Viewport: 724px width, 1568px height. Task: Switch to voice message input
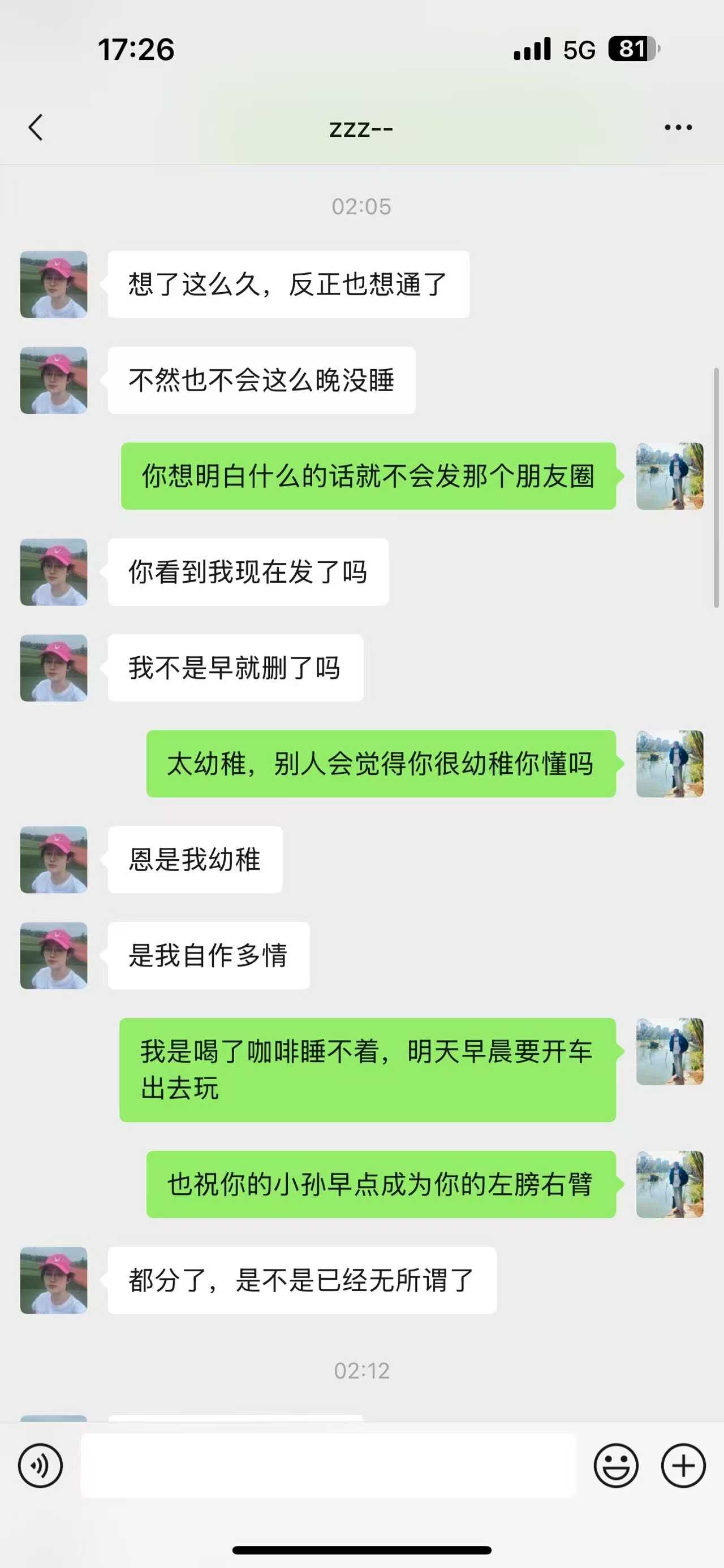pos(40,1465)
